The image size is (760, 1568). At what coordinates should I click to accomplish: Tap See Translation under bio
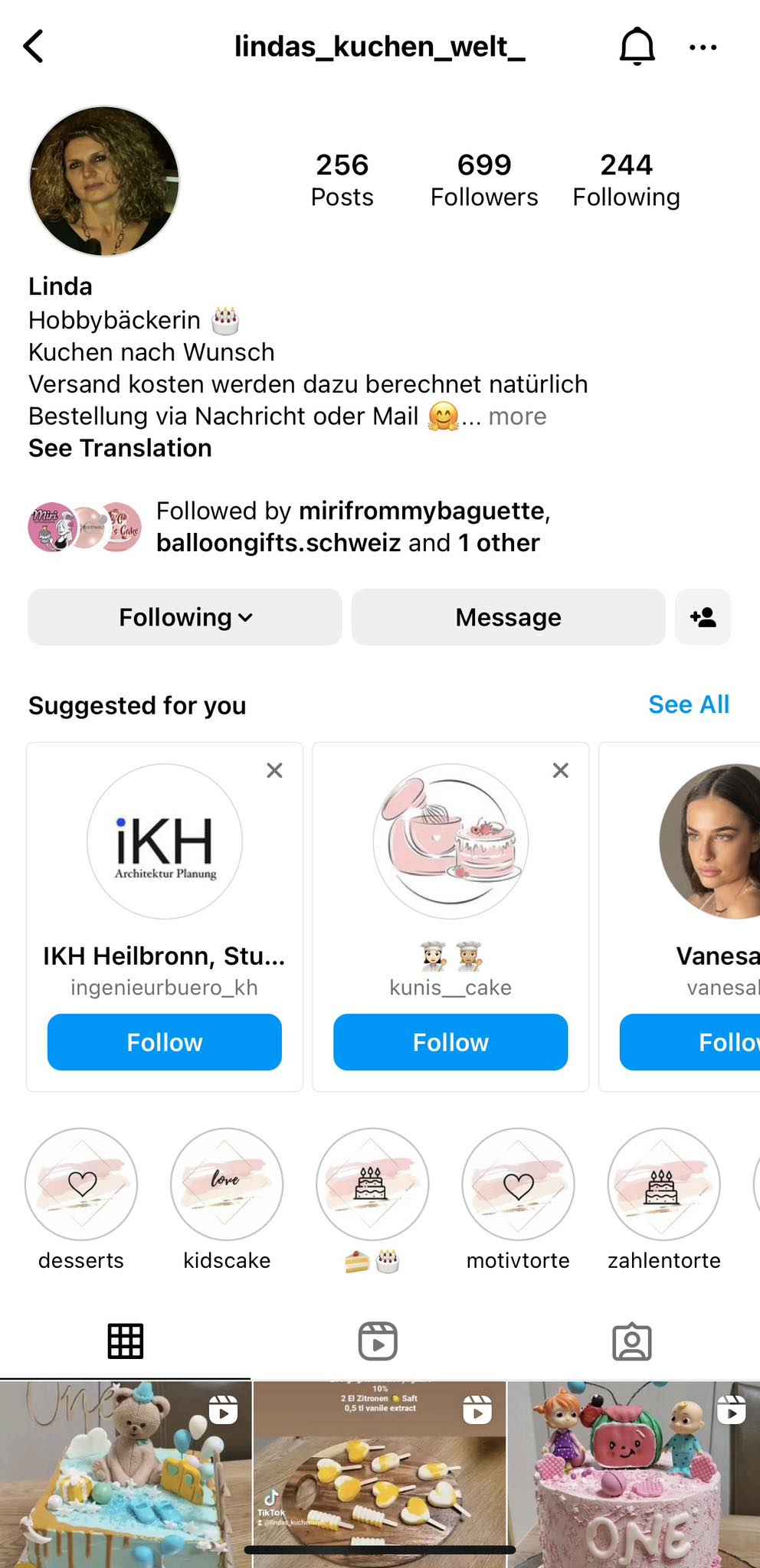pos(120,448)
